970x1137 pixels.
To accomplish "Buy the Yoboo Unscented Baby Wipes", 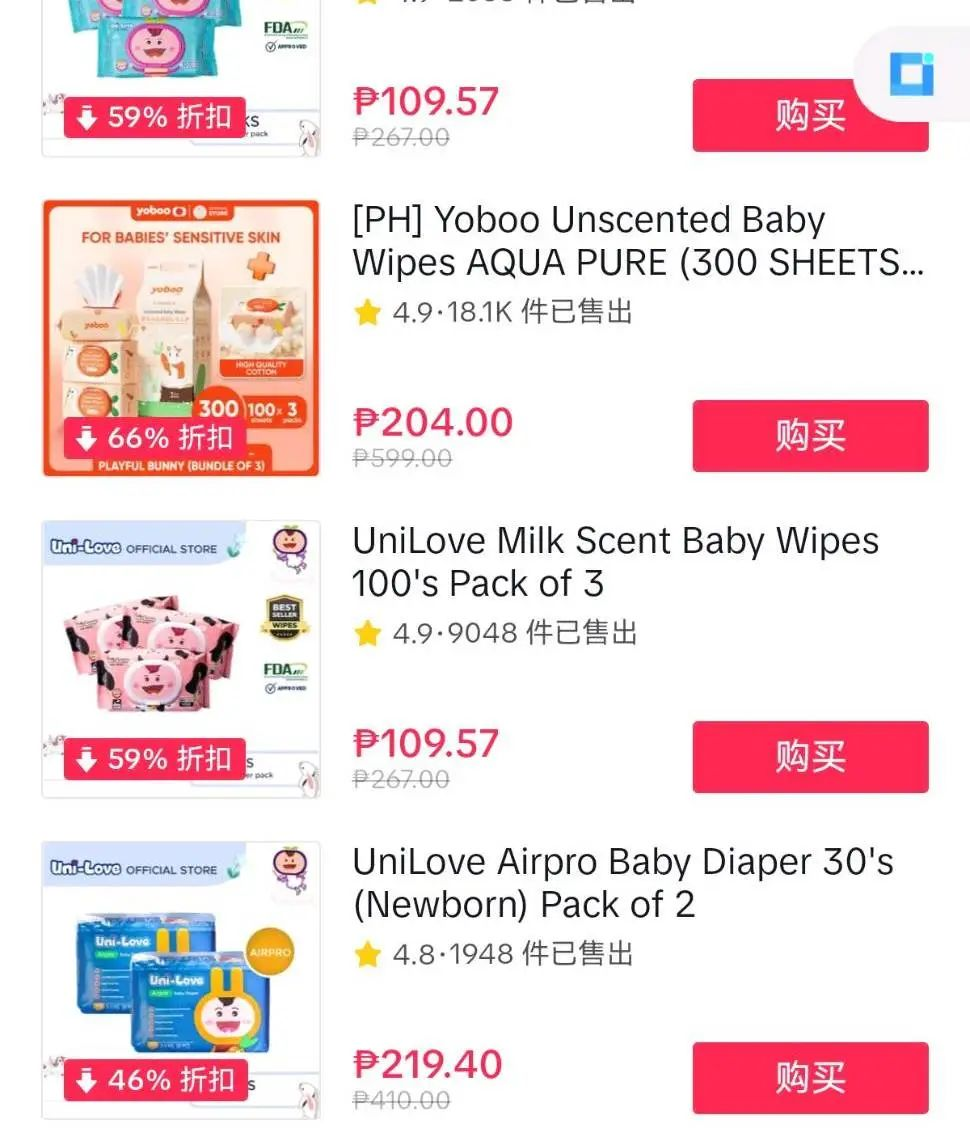I will click(x=810, y=436).
